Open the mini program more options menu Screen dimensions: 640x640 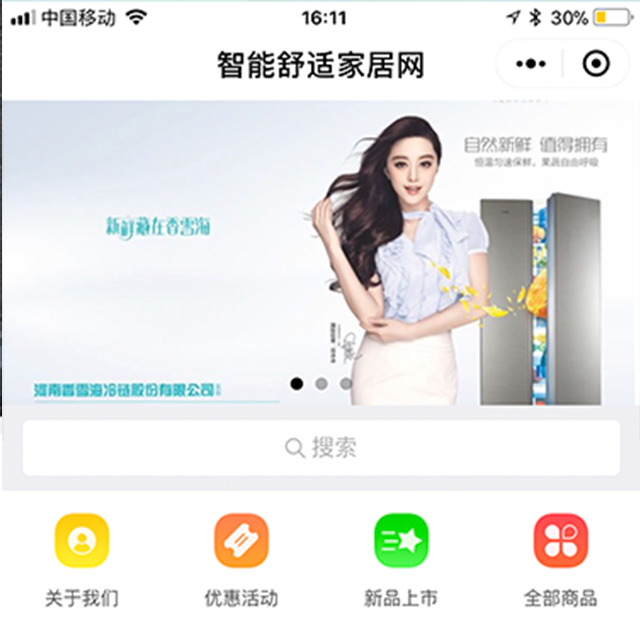point(531,64)
